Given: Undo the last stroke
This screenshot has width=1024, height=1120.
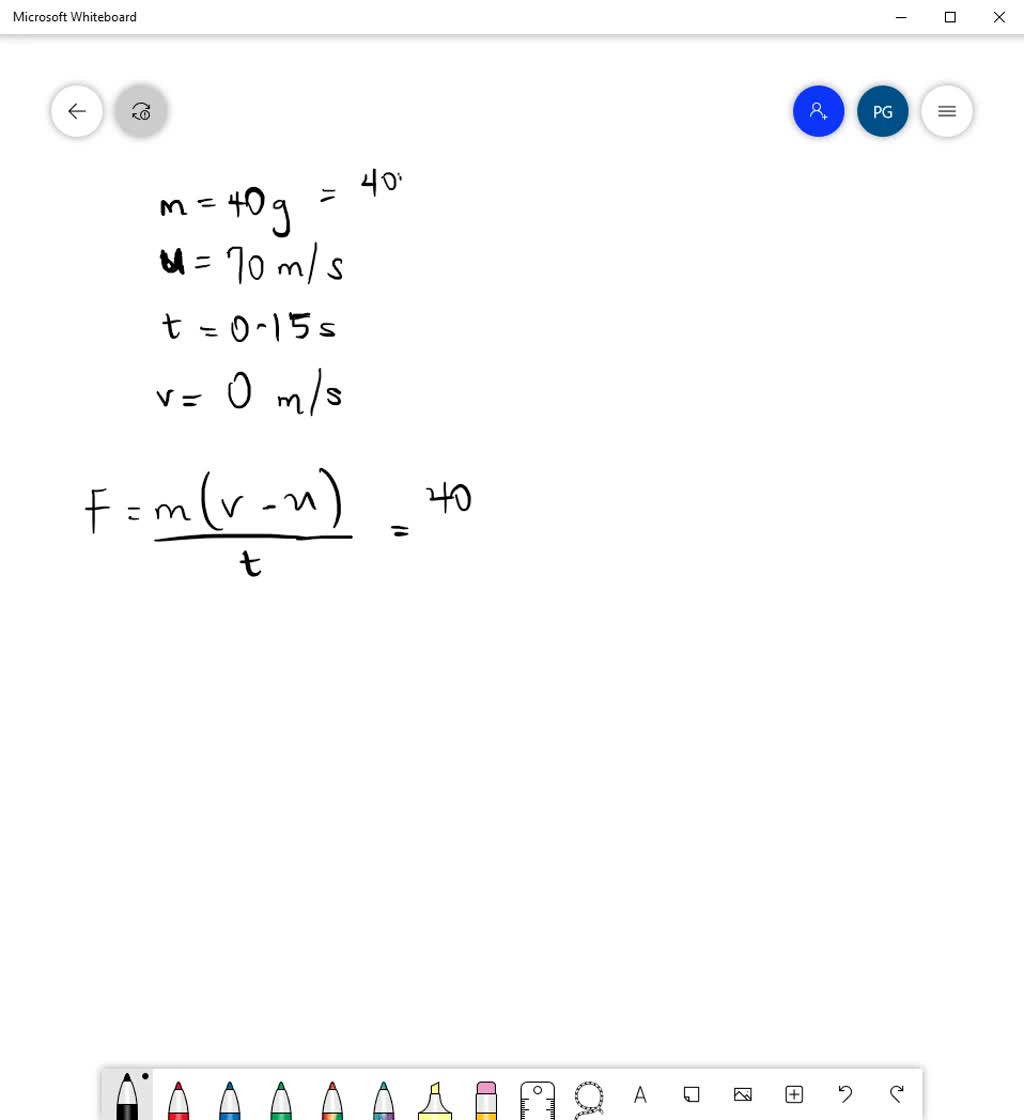Looking at the screenshot, I should (845, 1094).
